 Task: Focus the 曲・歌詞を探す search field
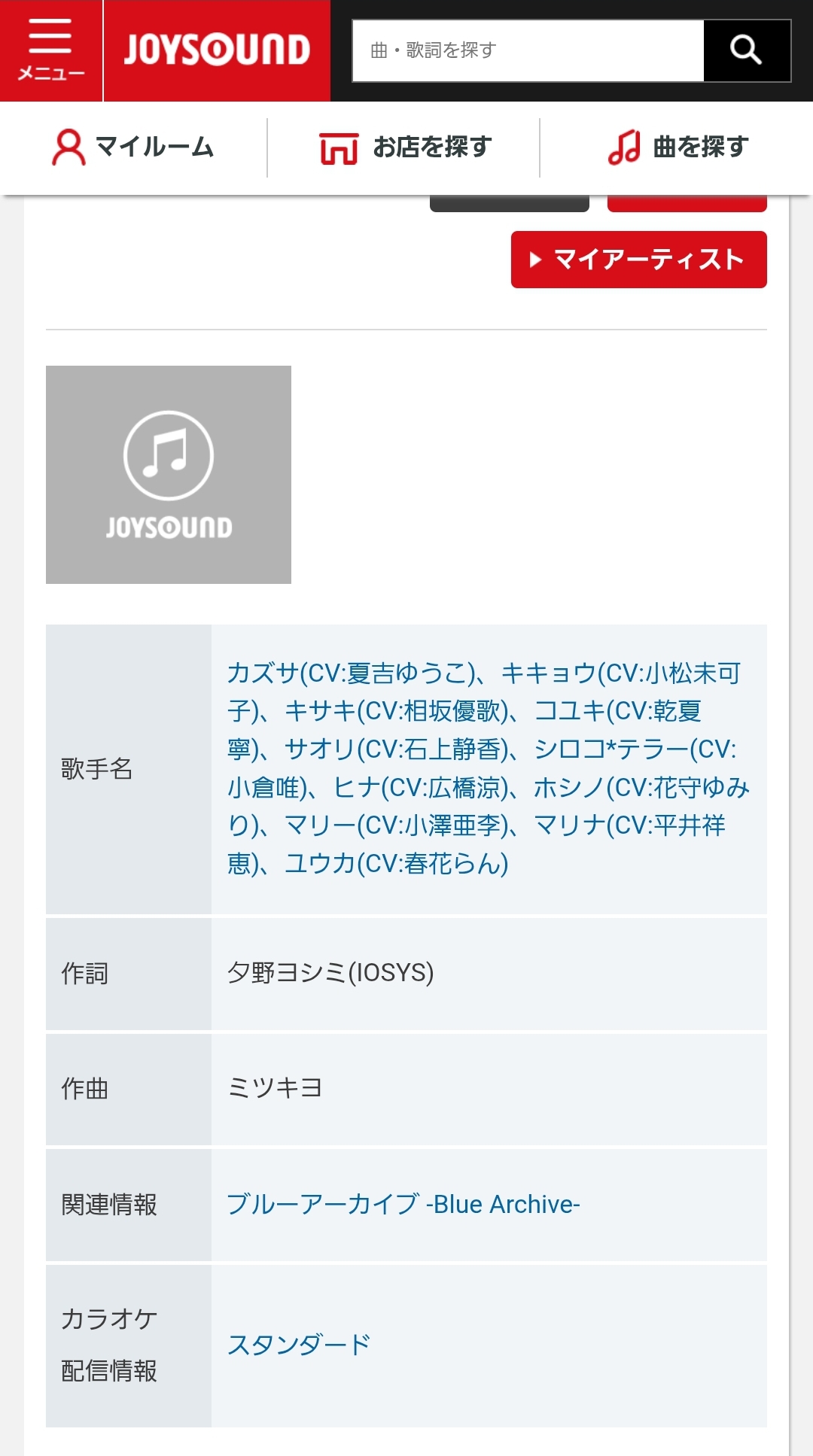(528, 50)
